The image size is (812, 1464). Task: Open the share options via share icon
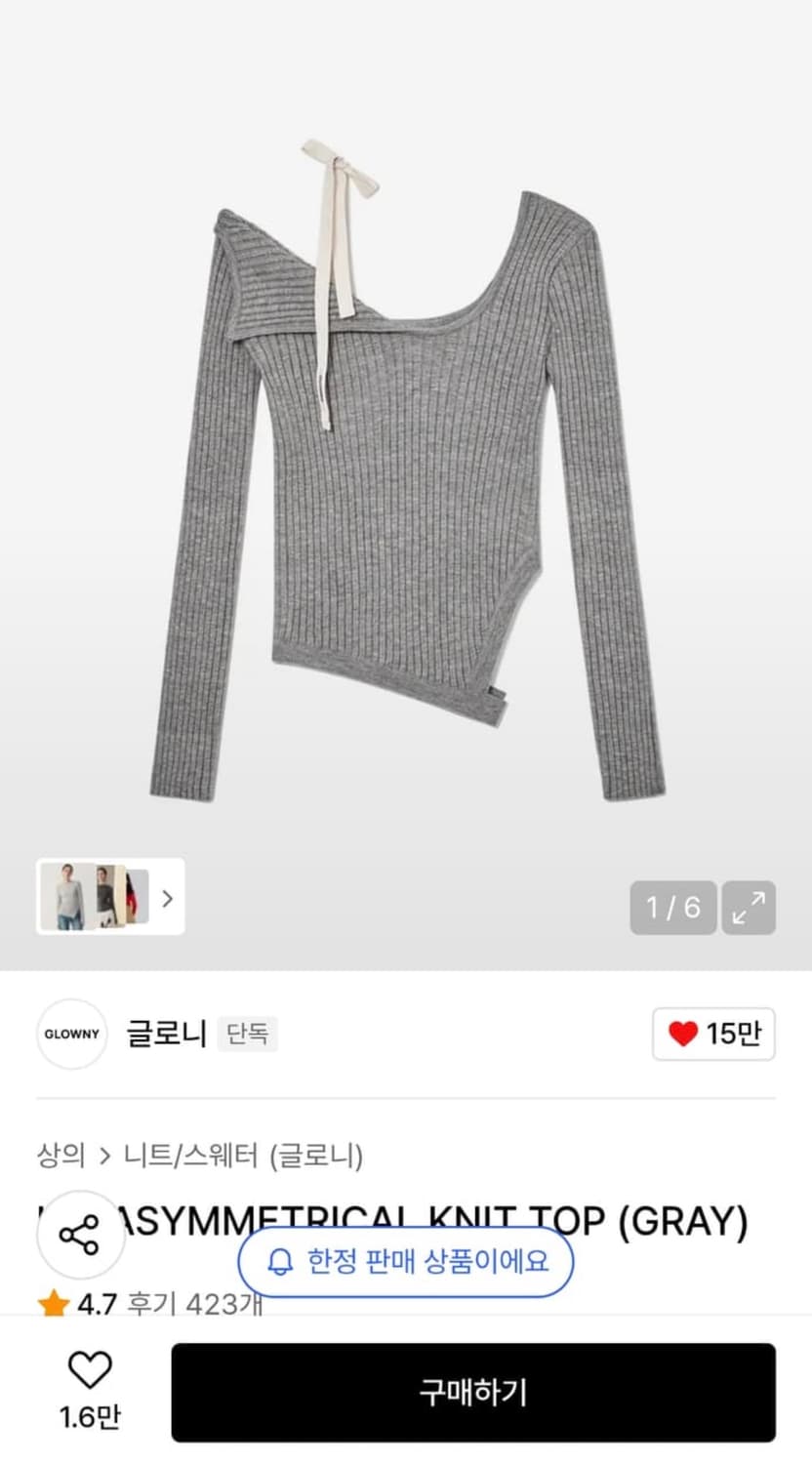[x=80, y=1235]
